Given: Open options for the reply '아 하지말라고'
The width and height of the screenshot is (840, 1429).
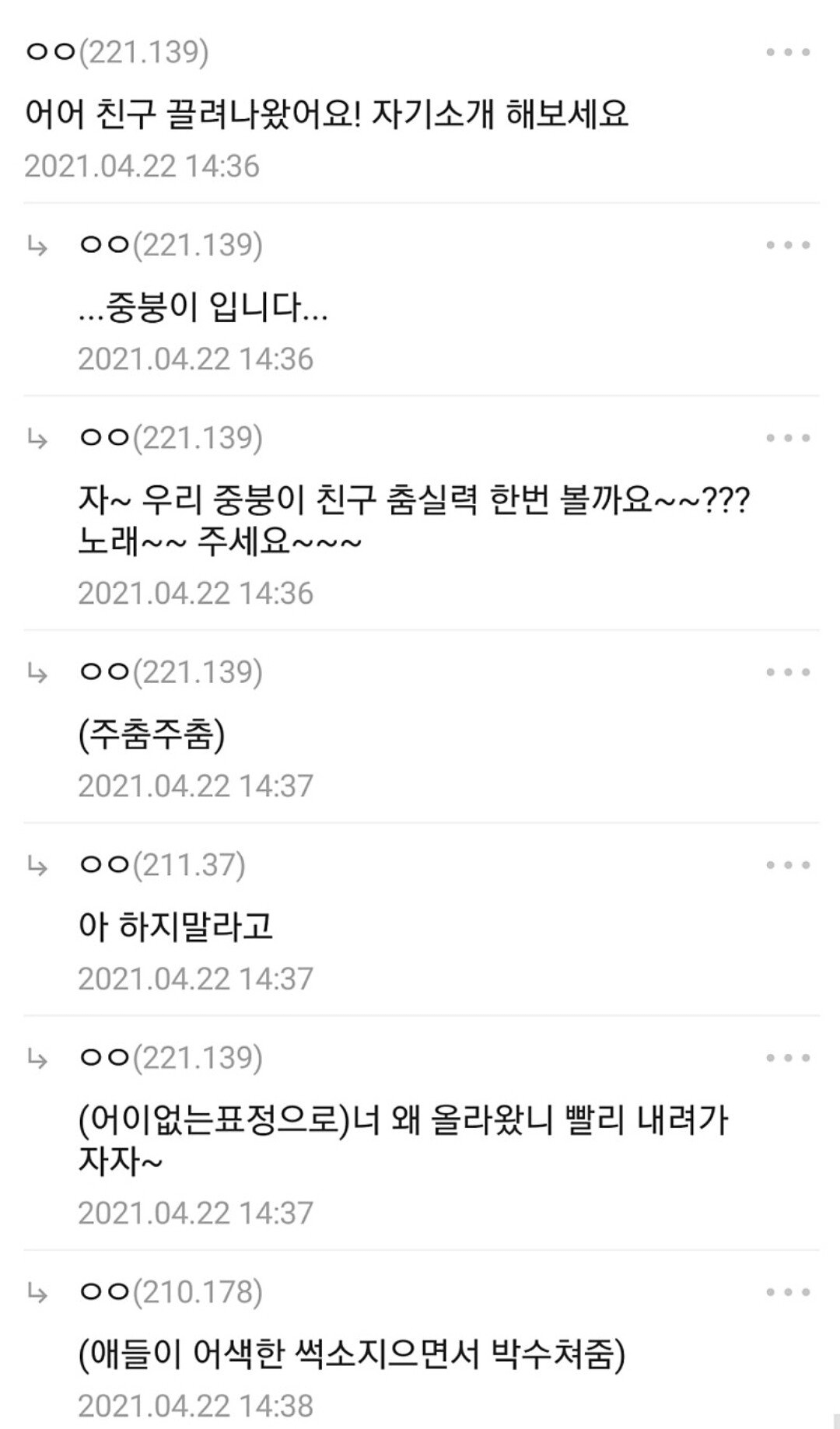Looking at the screenshot, I should [788, 866].
